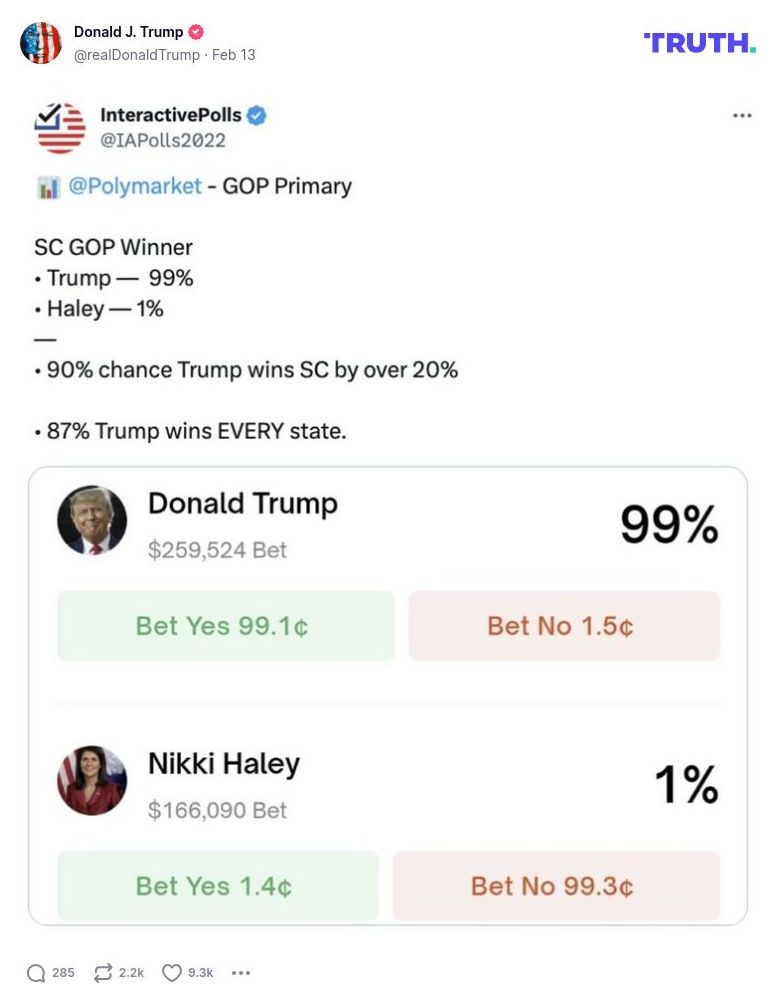The image size is (777, 1003).
Task: Like the post using the heart icon
Action: pos(171,972)
